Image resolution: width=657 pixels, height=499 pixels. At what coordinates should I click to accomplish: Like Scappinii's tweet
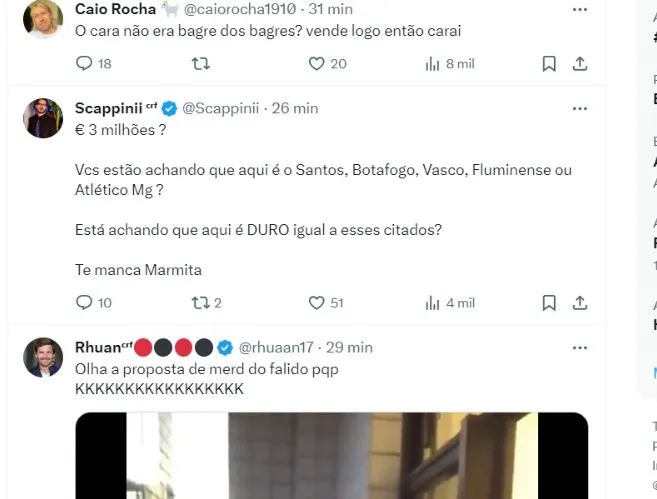[317, 303]
